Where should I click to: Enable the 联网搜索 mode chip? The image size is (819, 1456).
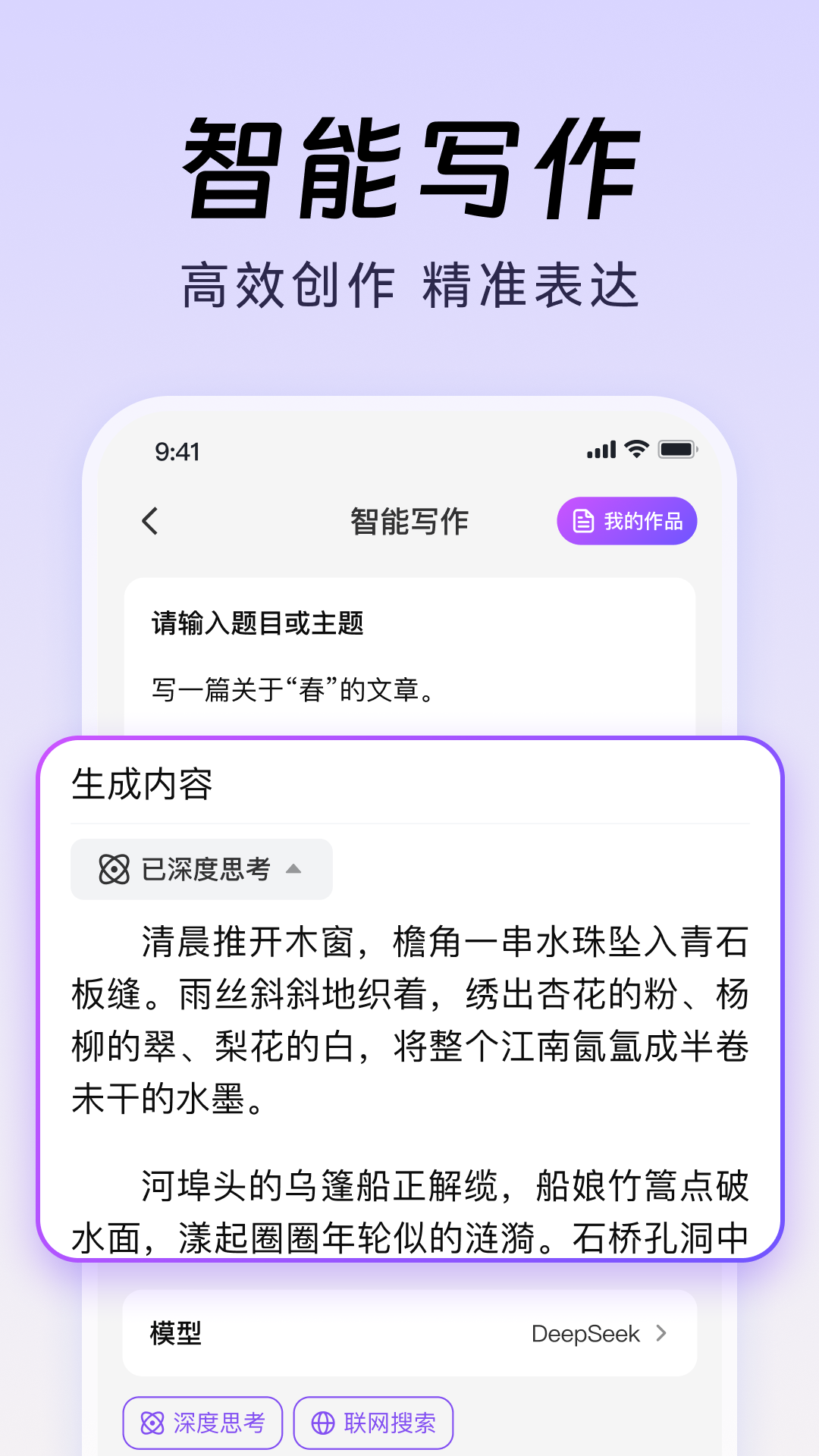373,1423
